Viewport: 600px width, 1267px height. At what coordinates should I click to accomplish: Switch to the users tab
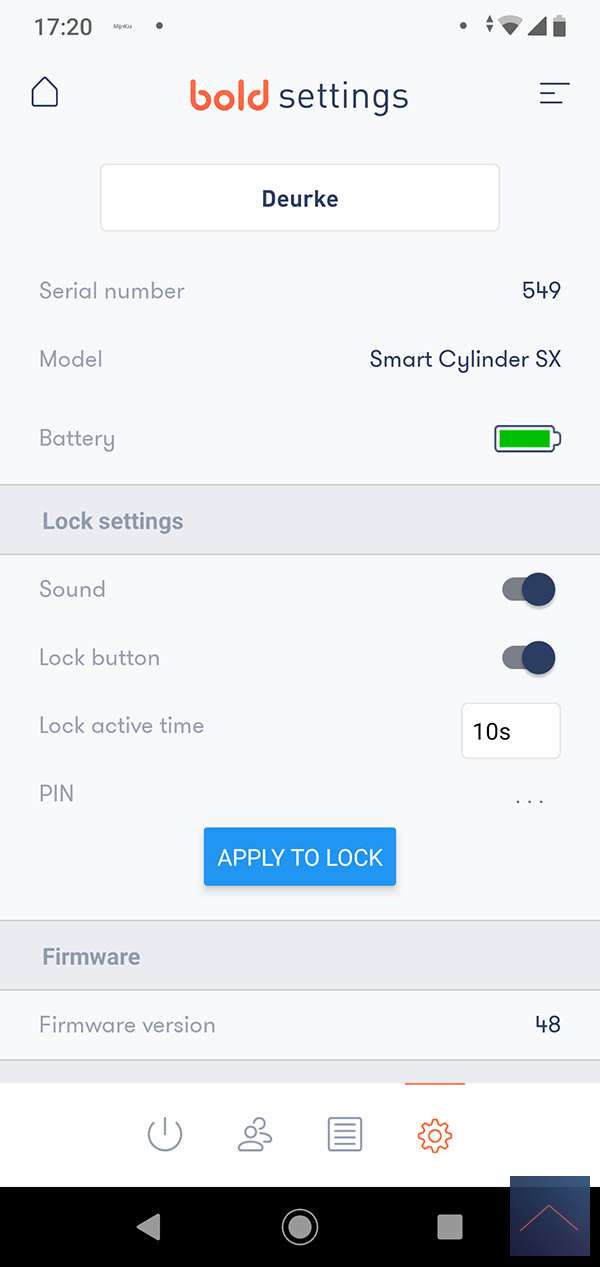255,1135
